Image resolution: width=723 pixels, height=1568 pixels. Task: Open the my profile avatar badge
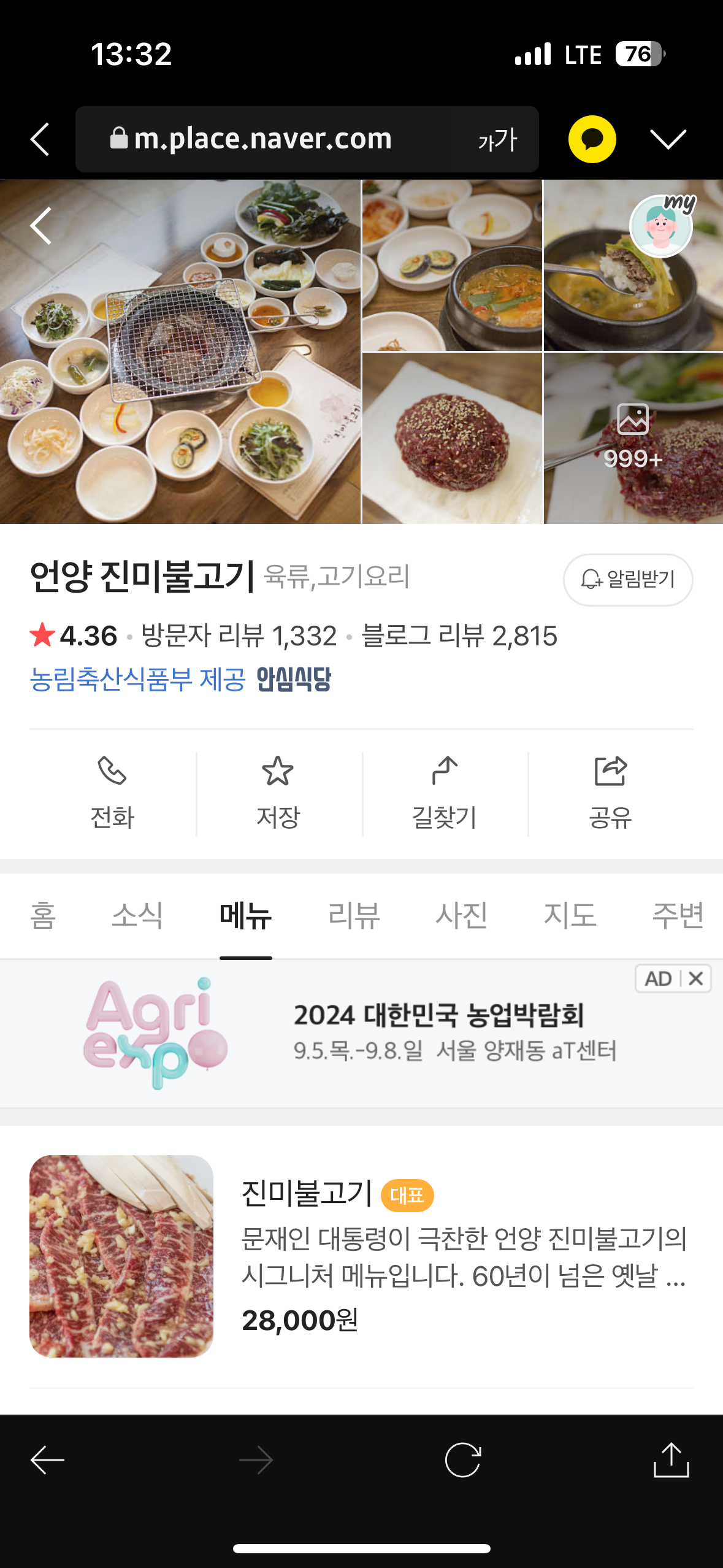pos(662,225)
